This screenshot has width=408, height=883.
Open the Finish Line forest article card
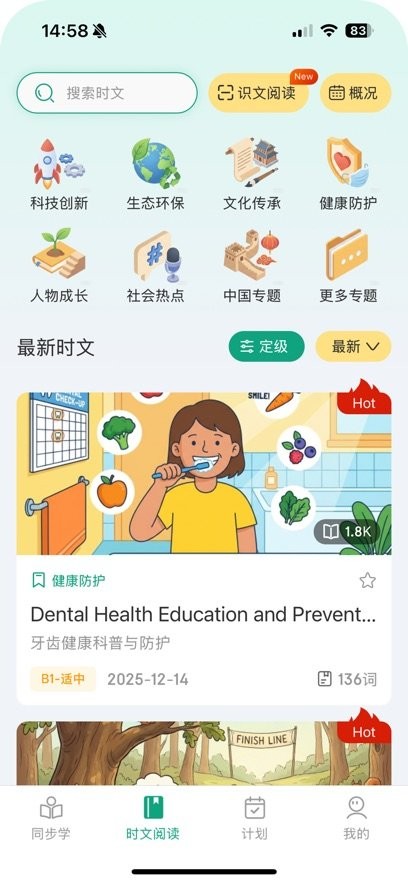tap(204, 753)
